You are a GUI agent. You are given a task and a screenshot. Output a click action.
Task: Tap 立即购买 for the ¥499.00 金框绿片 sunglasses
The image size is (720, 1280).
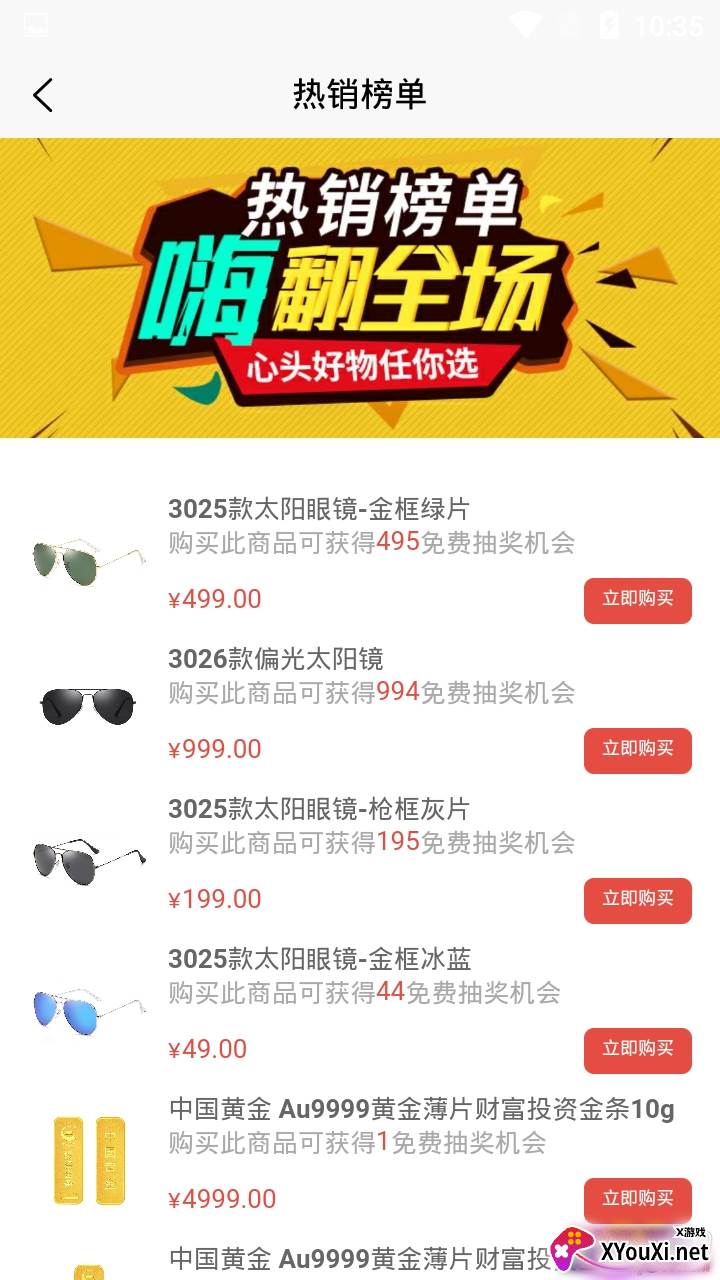637,600
